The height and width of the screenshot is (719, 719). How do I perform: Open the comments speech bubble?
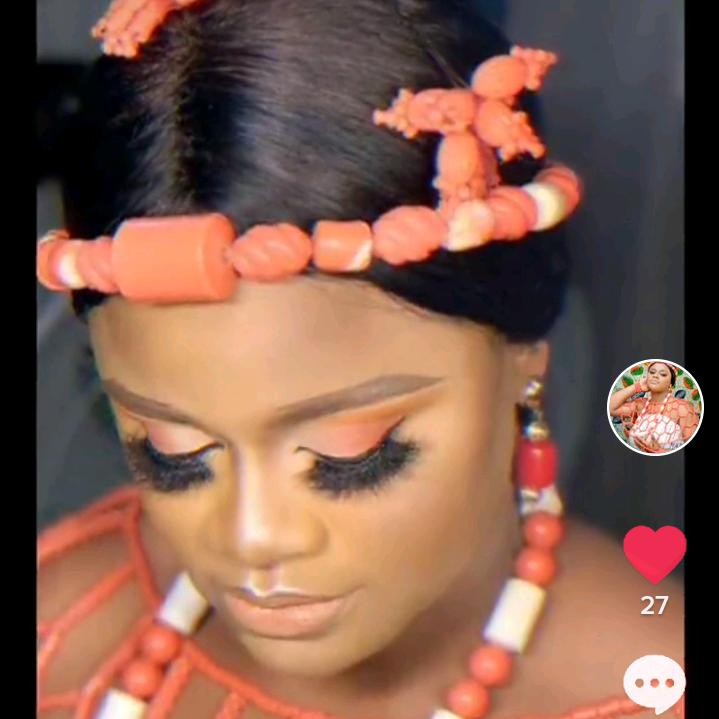[x=654, y=684]
